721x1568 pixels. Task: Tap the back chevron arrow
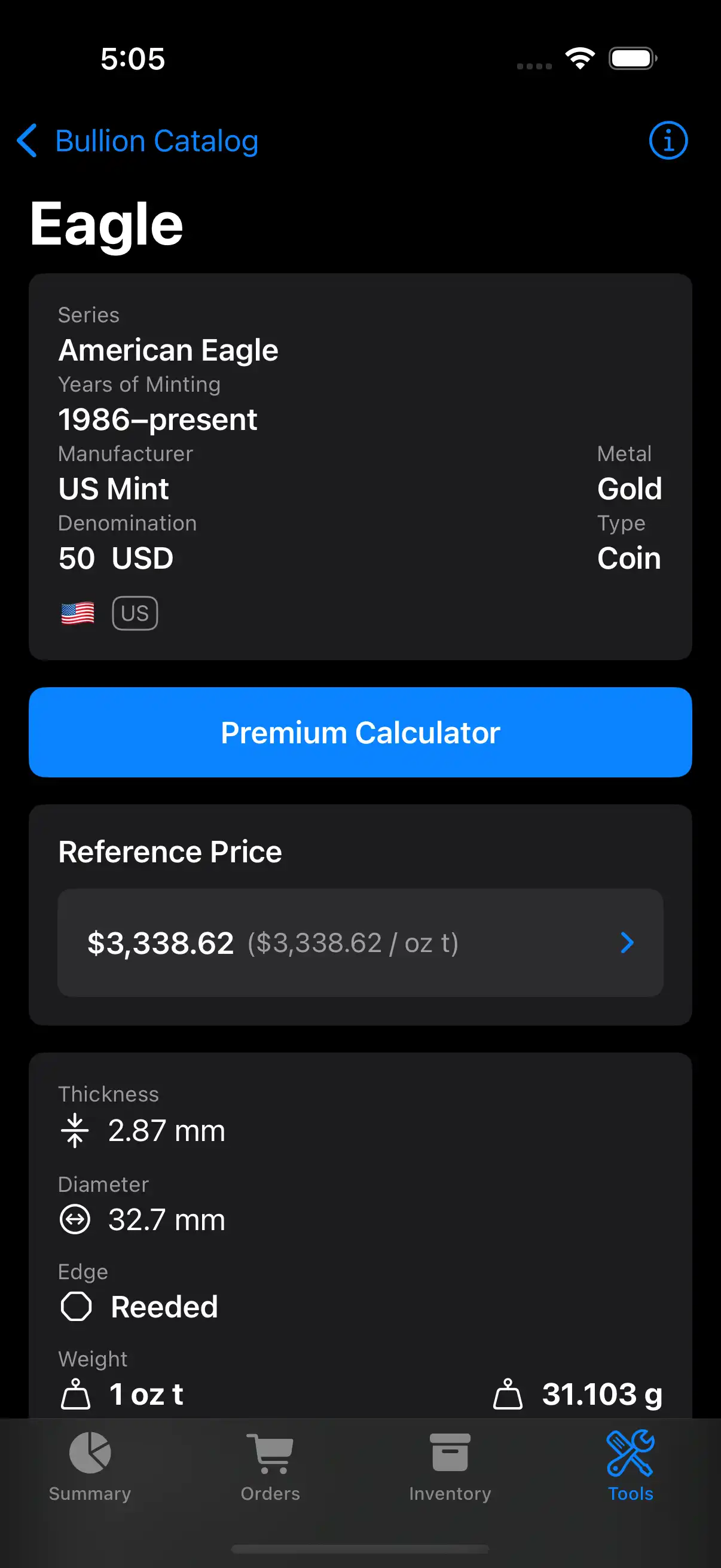(27, 141)
